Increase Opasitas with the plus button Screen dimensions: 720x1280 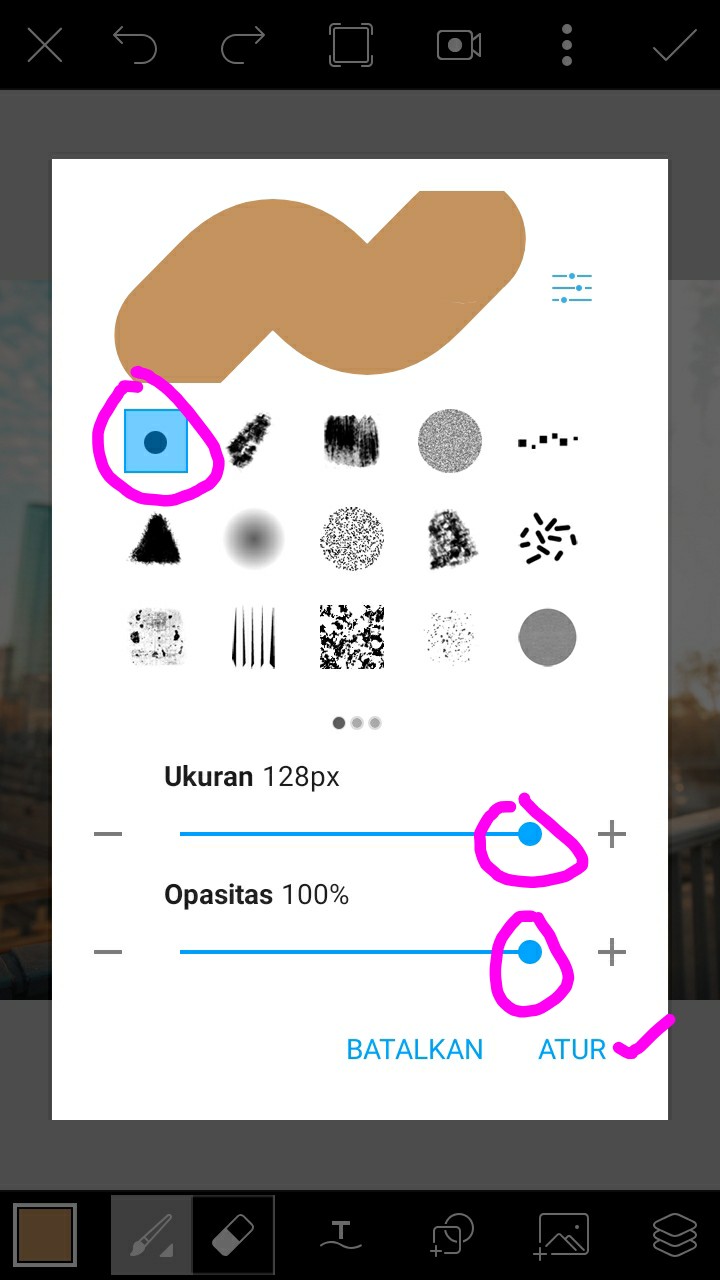pyautogui.click(x=611, y=952)
